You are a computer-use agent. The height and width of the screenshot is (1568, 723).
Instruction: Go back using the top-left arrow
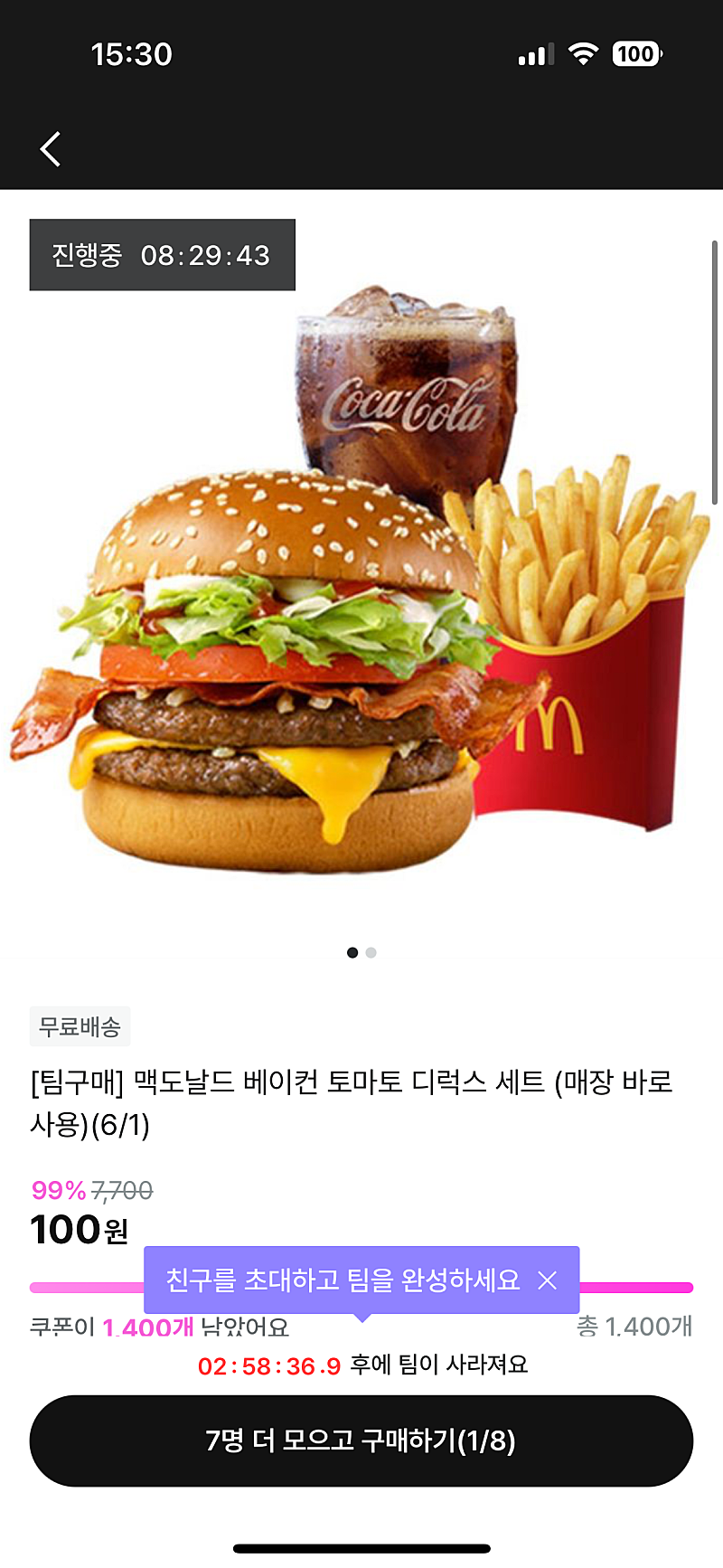pos(52,149)
